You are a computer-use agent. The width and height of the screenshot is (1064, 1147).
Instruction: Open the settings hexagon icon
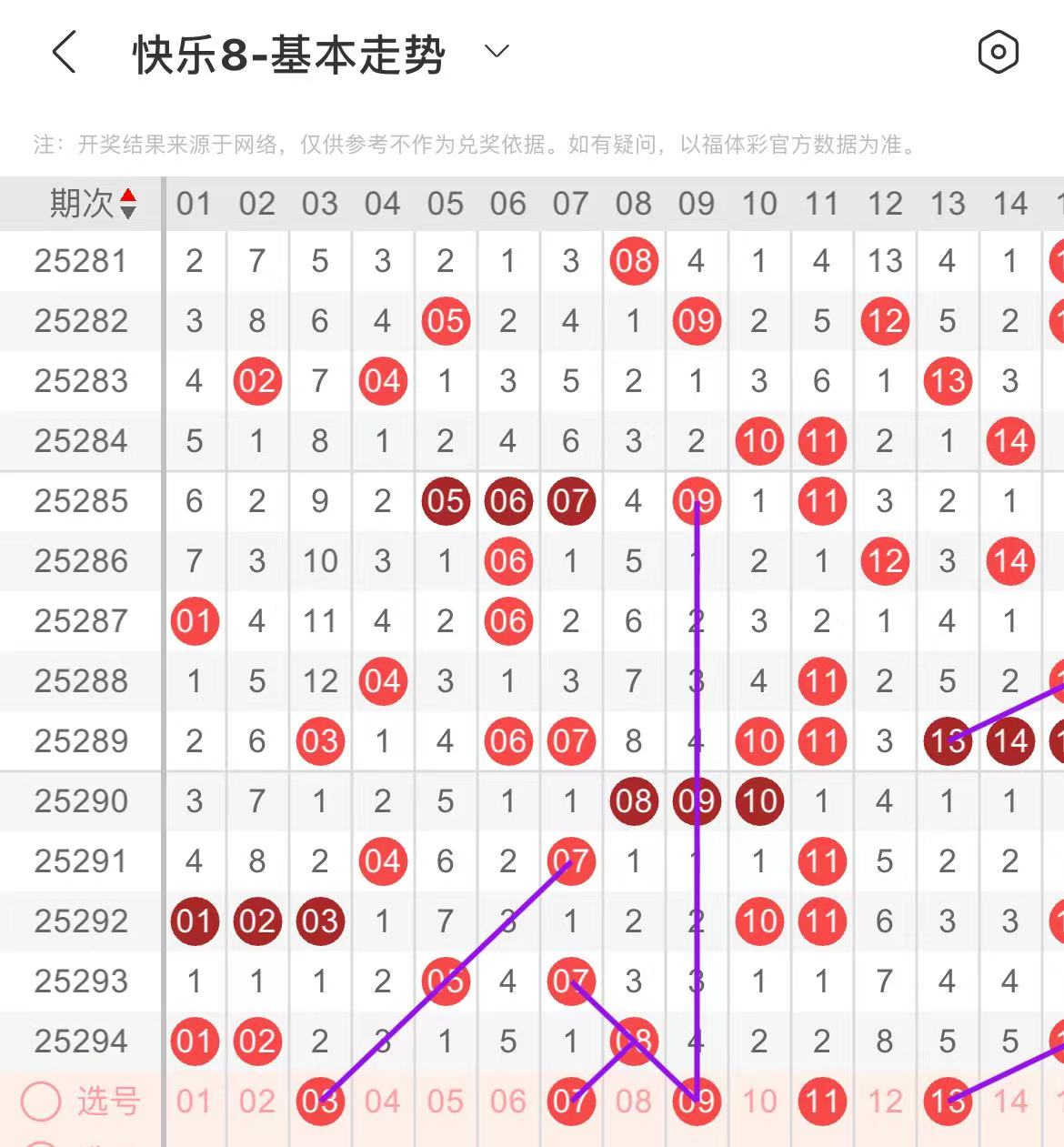(998, 52)
